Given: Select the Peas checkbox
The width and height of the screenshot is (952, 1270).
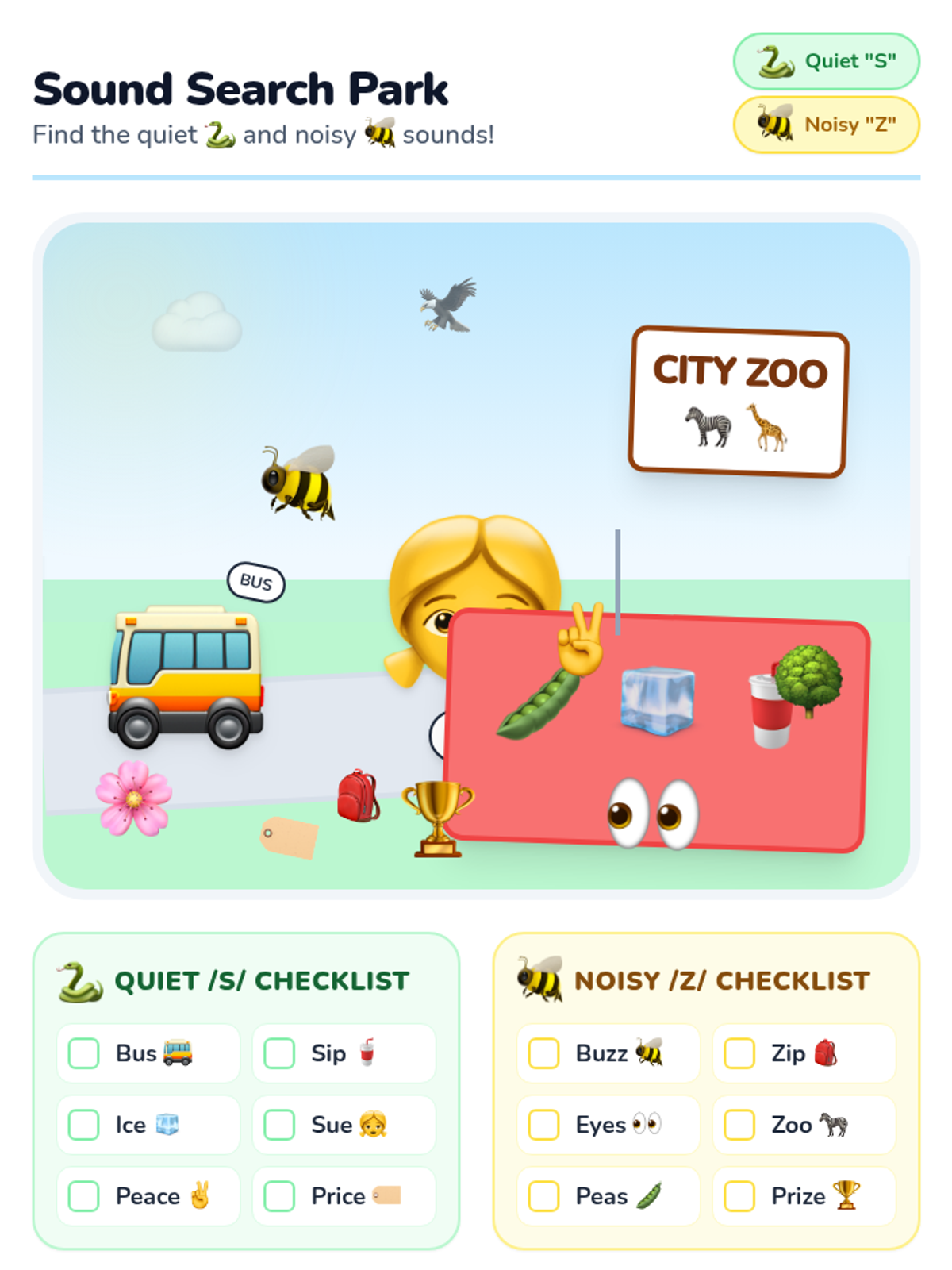Looking at the screenshot, I should (x=543, y=1196).
